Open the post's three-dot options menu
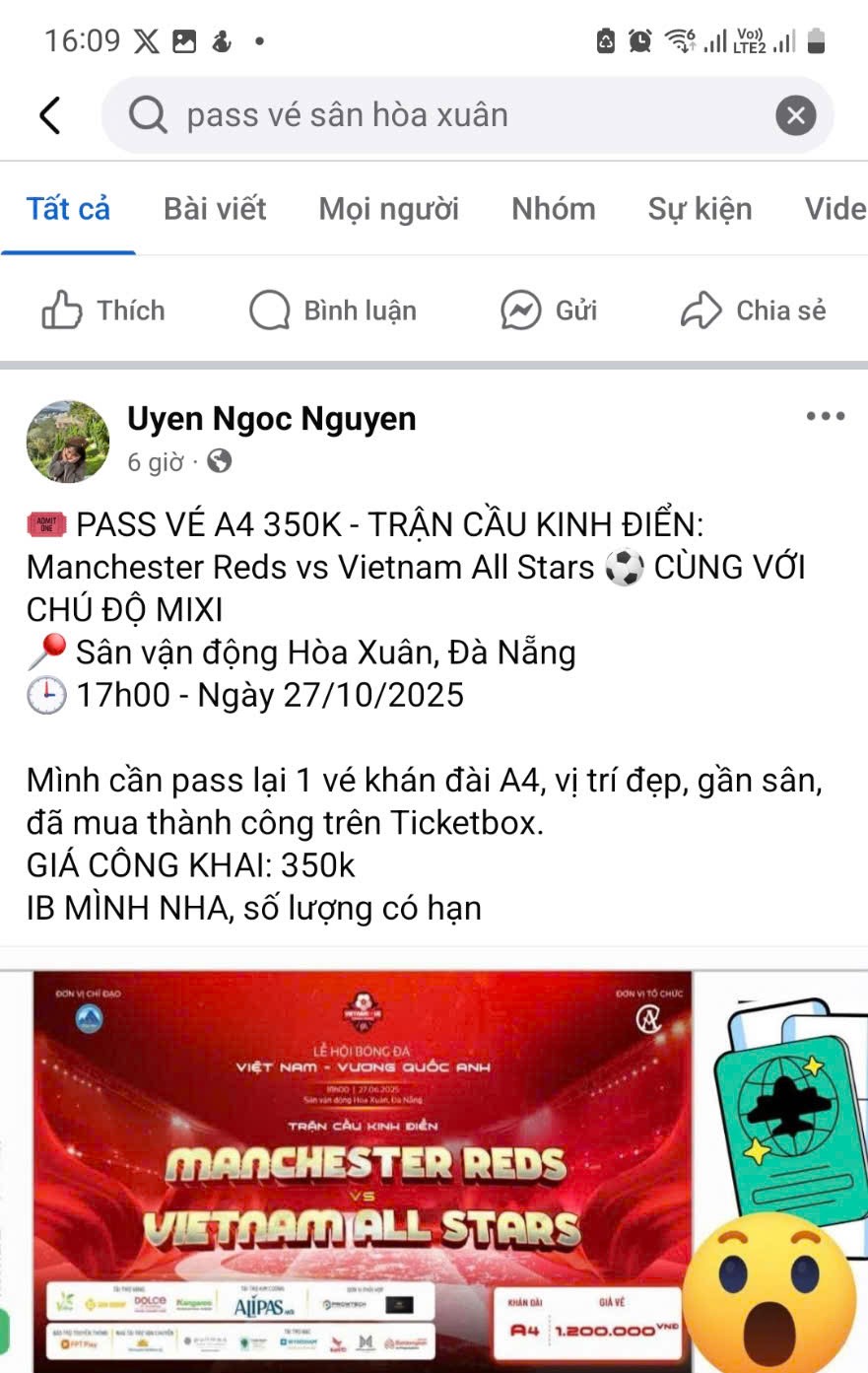868x1373 pixels. tap(825, 416)
